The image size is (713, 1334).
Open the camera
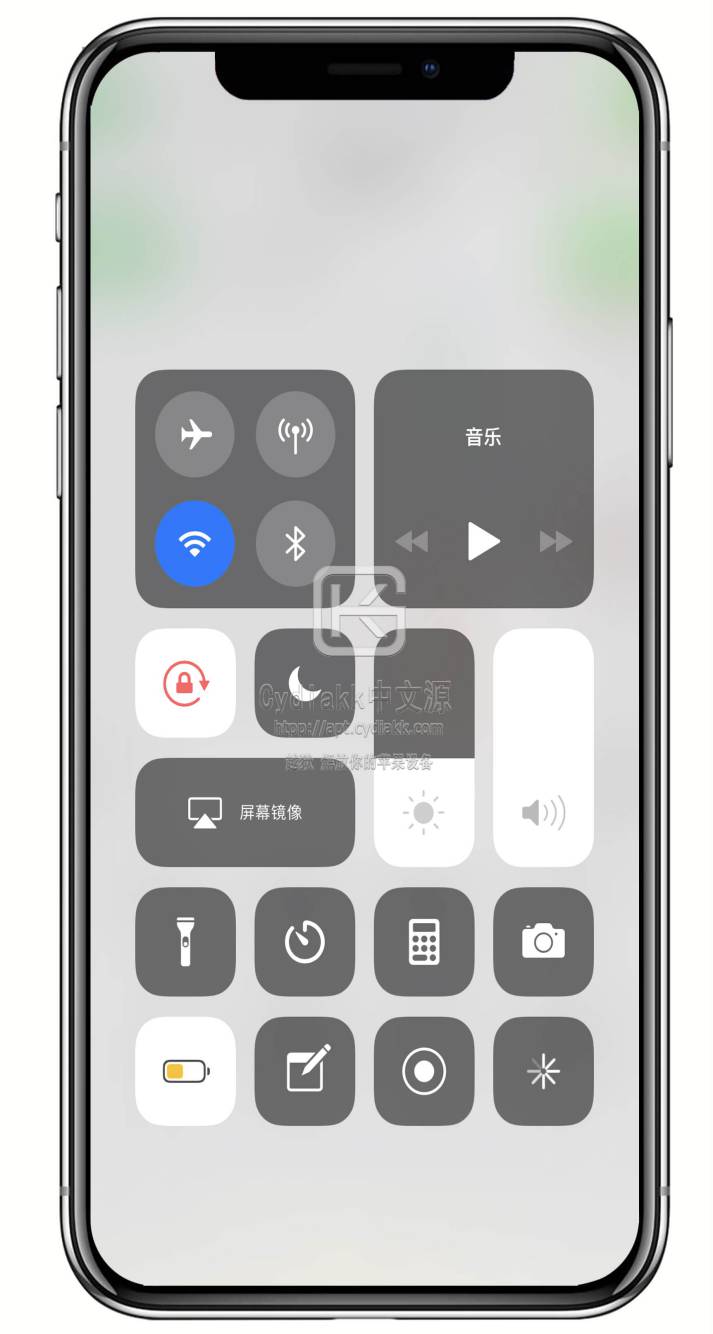(543, 942)
